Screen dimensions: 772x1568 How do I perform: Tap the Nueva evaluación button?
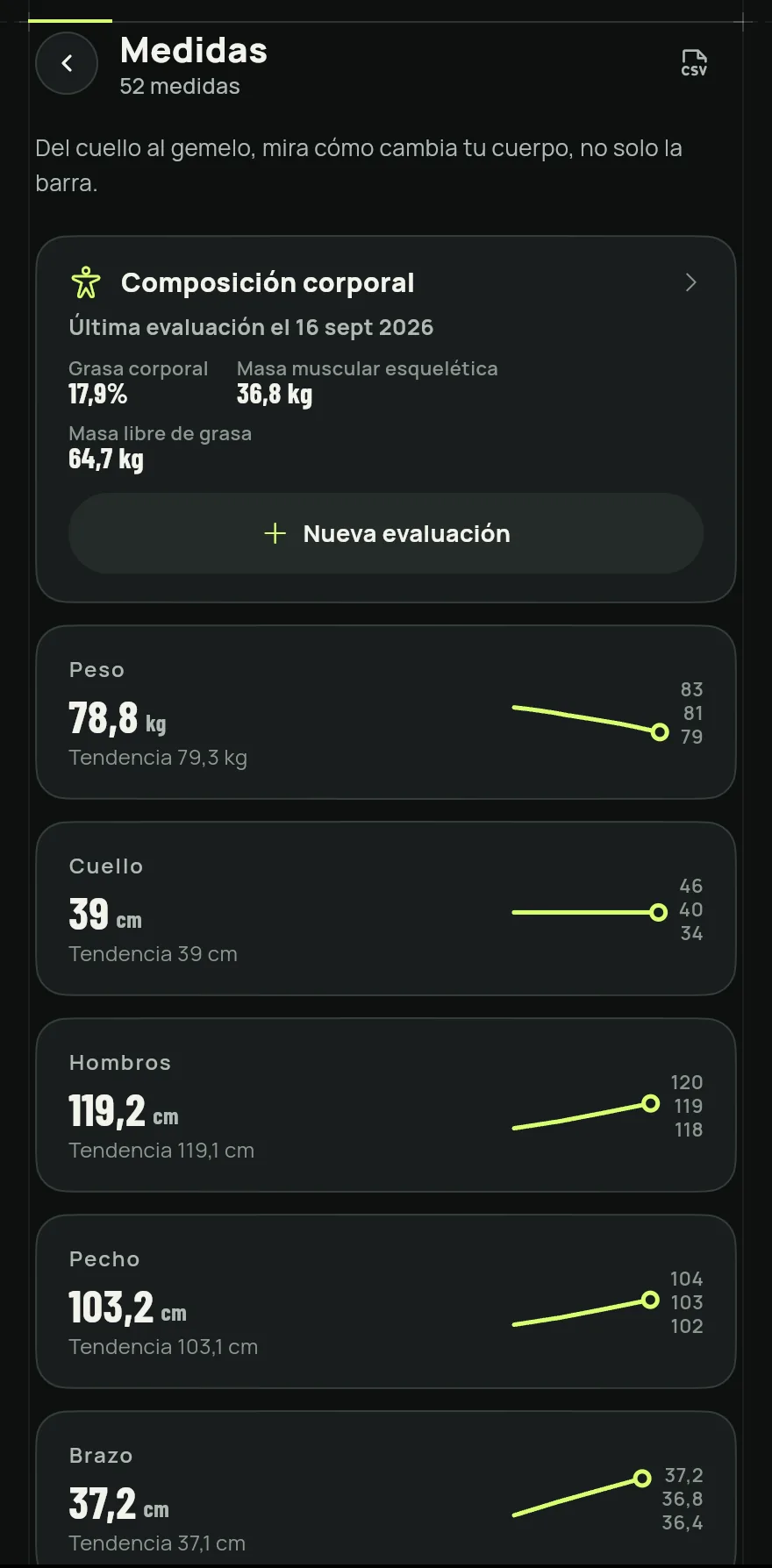[386, 533]
